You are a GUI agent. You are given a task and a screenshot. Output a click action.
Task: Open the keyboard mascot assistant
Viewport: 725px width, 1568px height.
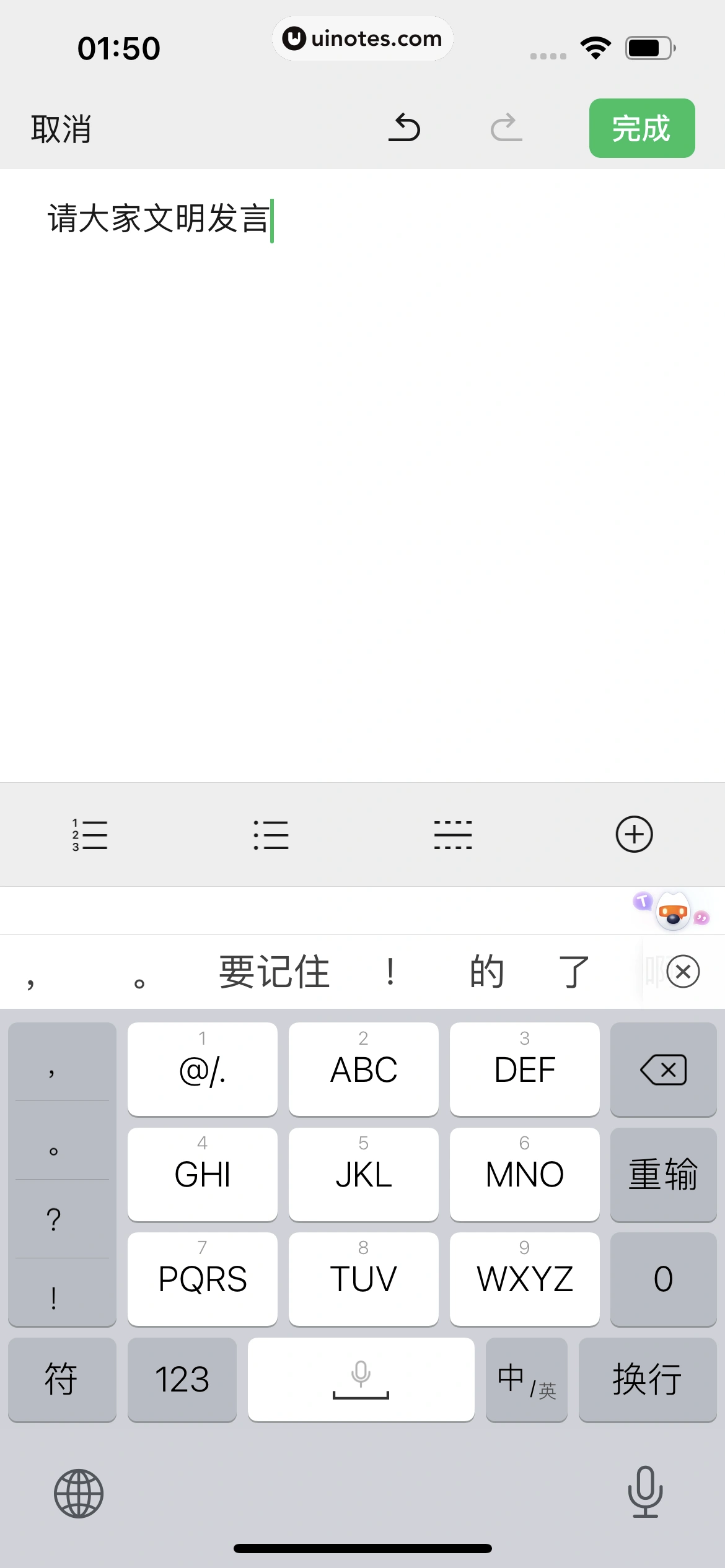(673, 911)
